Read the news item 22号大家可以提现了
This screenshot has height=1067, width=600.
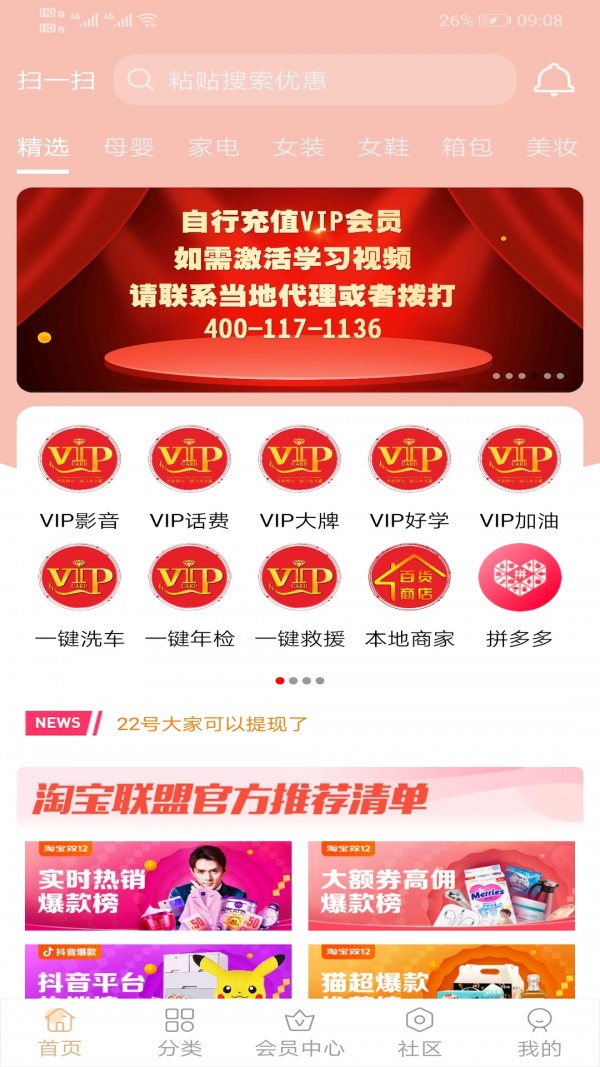[212, 724]
